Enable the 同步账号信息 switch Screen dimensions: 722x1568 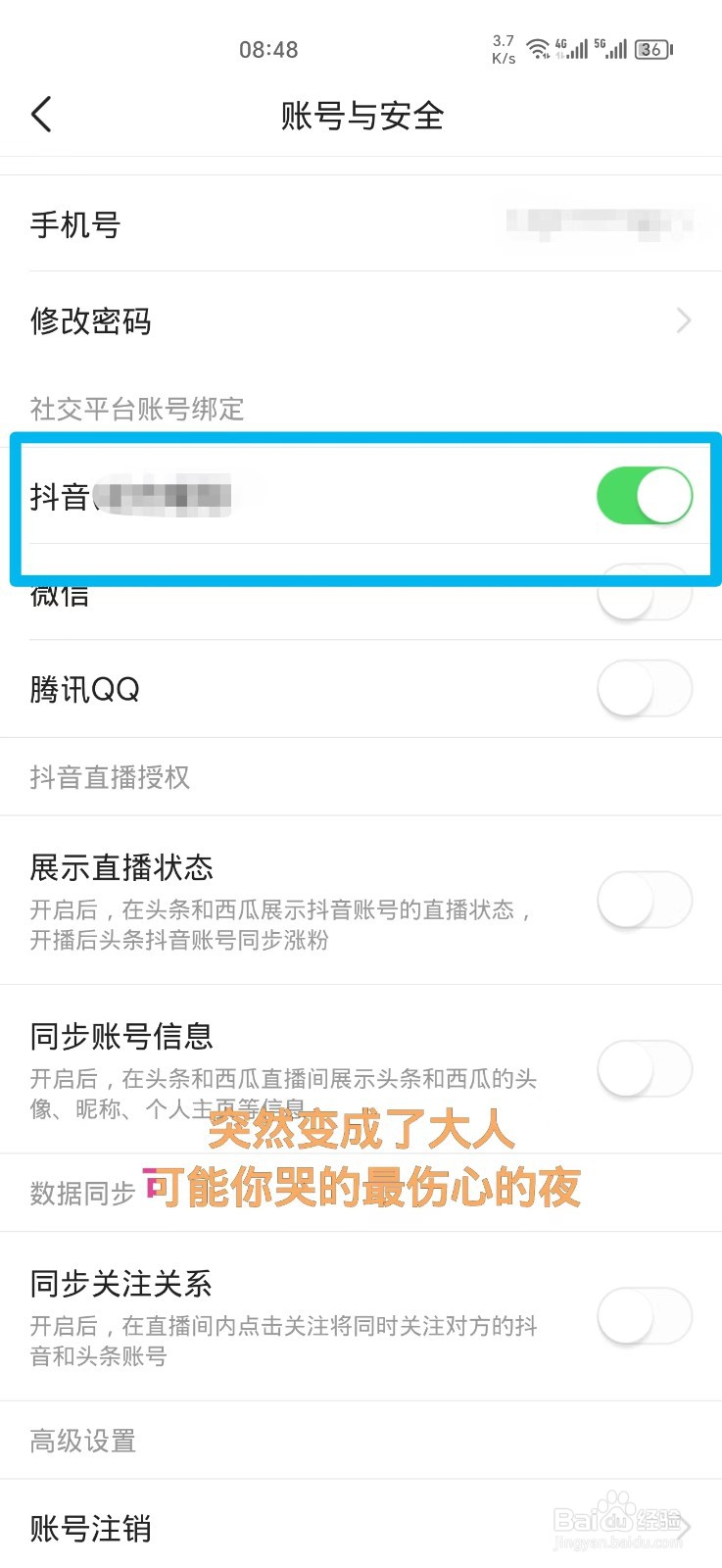point(644,1069)
